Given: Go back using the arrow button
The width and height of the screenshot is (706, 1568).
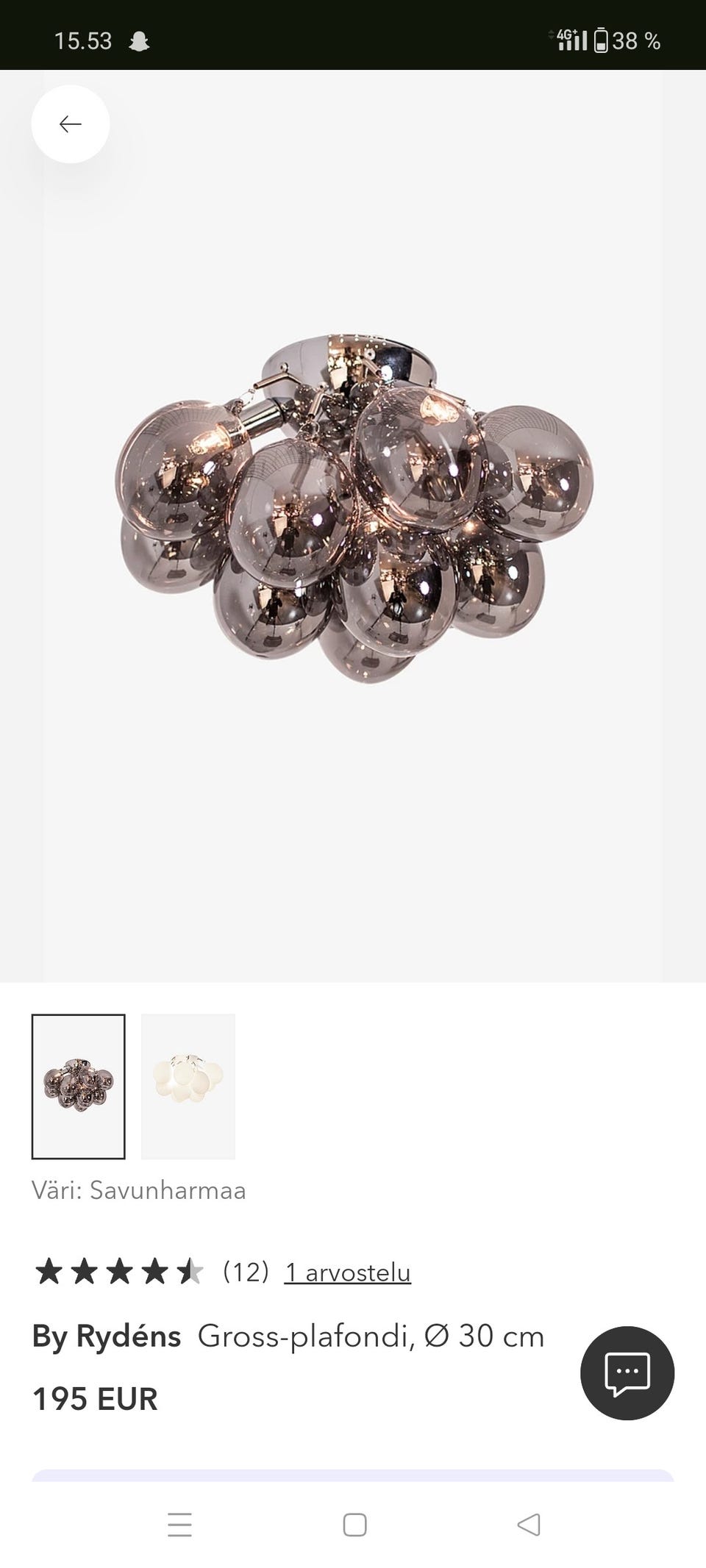Looking at the screenshot, I should (71, 123).
